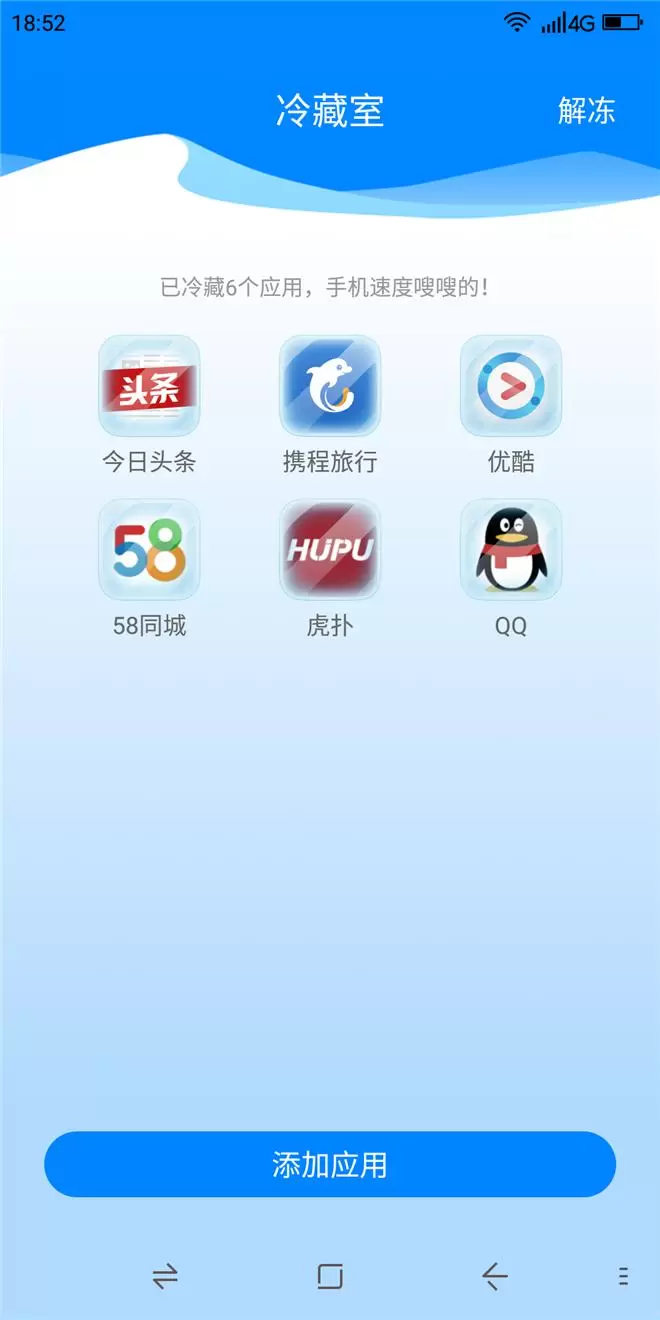The width and height of the screenshot is (660, 1320).
Task: Open the frozen 今日头条 app
Action: [x=149, y=386]
